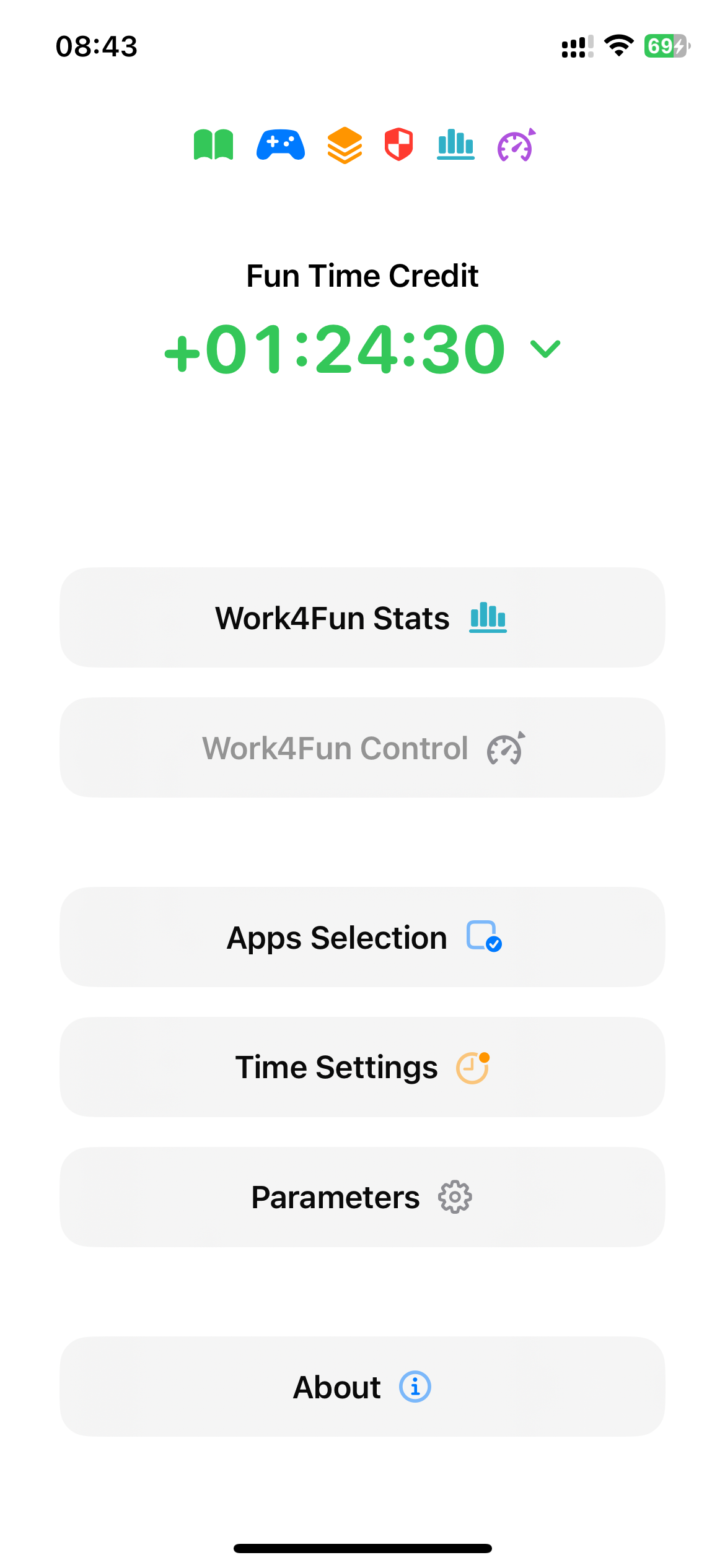The width and height of the screenshot is (725, 1568).
Task: Expand the Fun Time Credit chevron
Action: (543, 349)
